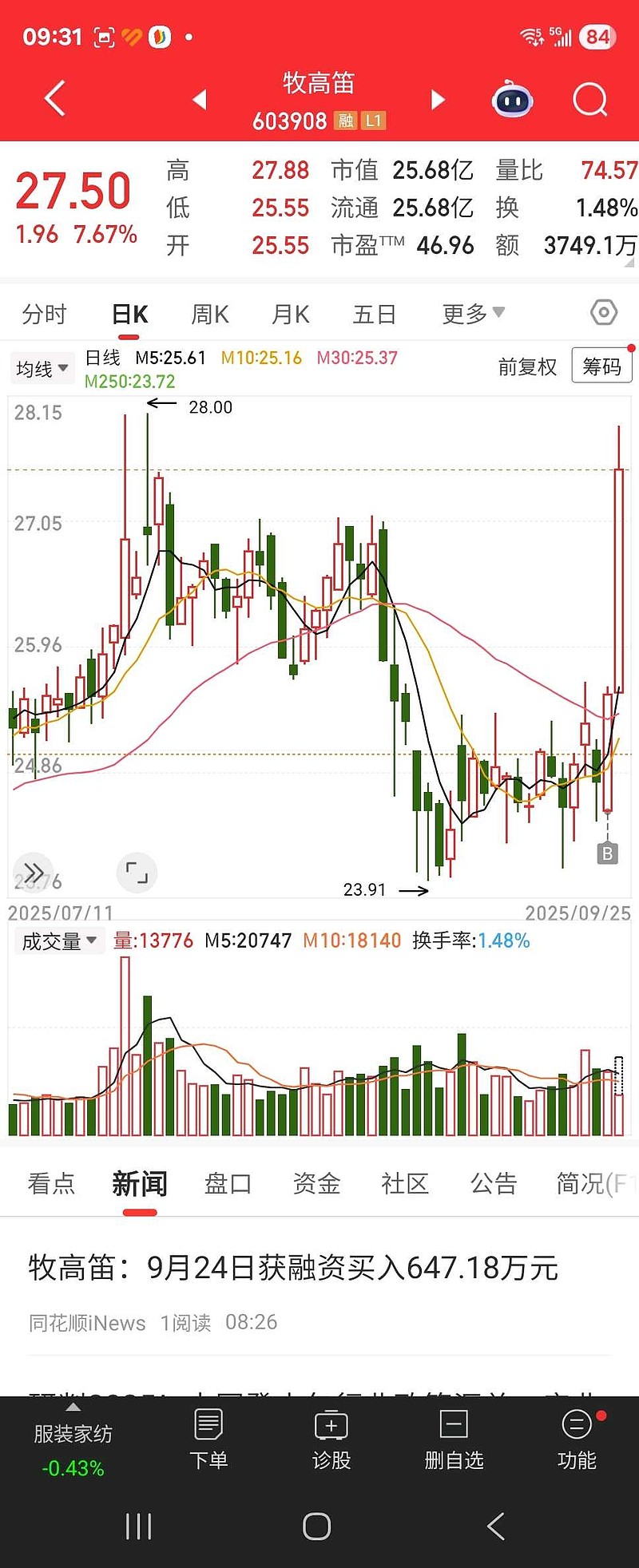The width and height of the screenshot is (639, 1568).
Task: Open the 公告 tab
Action: [493, 1183]
